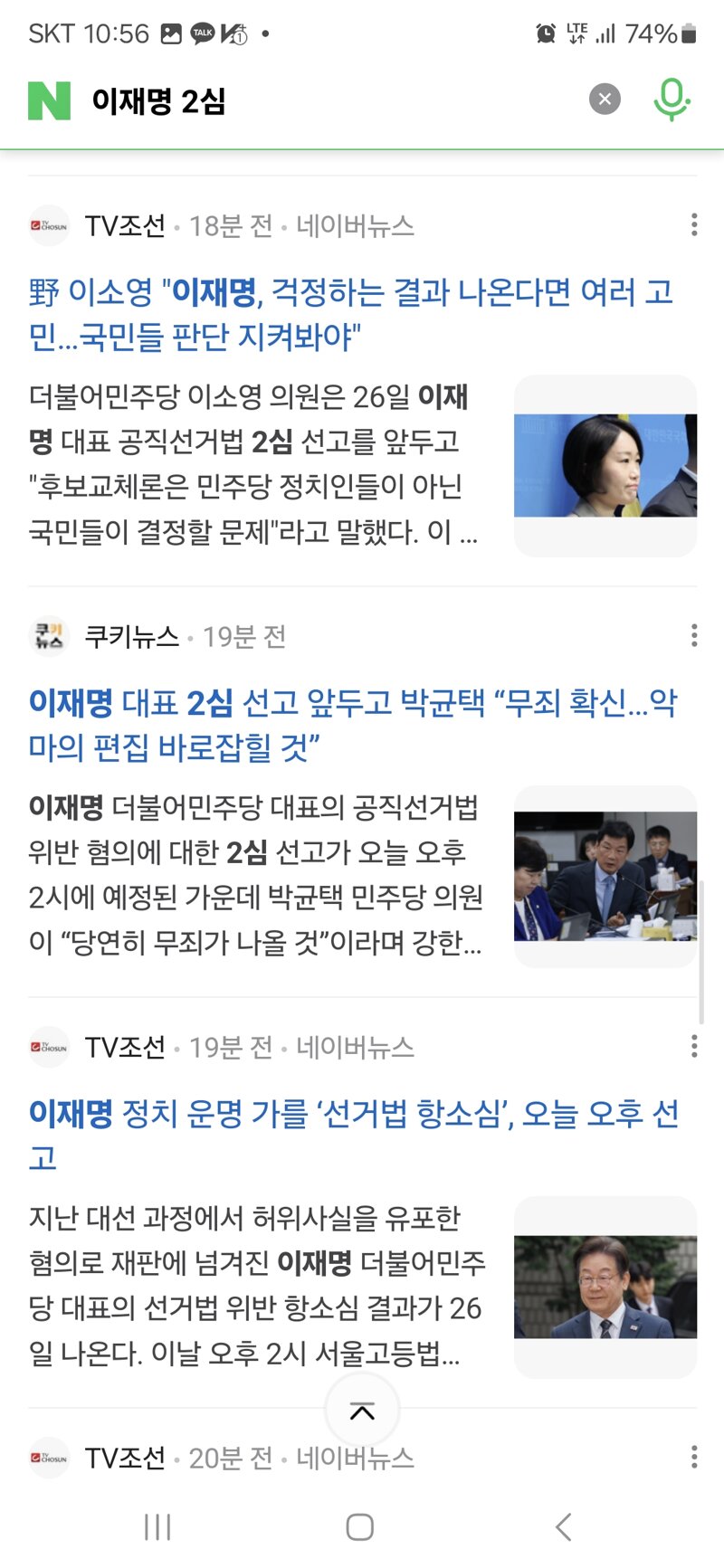This screenshot has width=724, height=1568.
Task: Open the overflow menu on the 쿠키뉴스 article
Action: point(694,635)
